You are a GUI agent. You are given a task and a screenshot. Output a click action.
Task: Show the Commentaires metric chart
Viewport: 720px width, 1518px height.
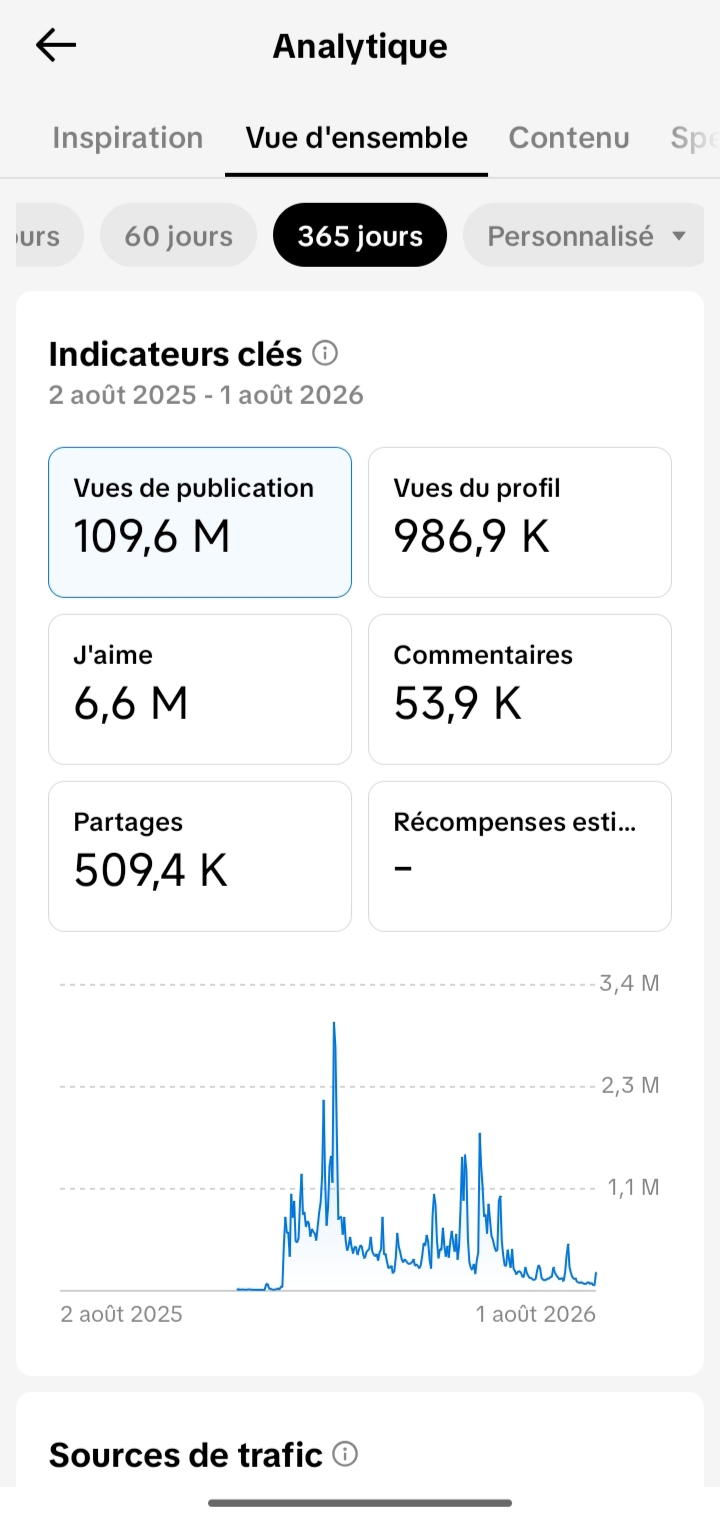point(520,689)
